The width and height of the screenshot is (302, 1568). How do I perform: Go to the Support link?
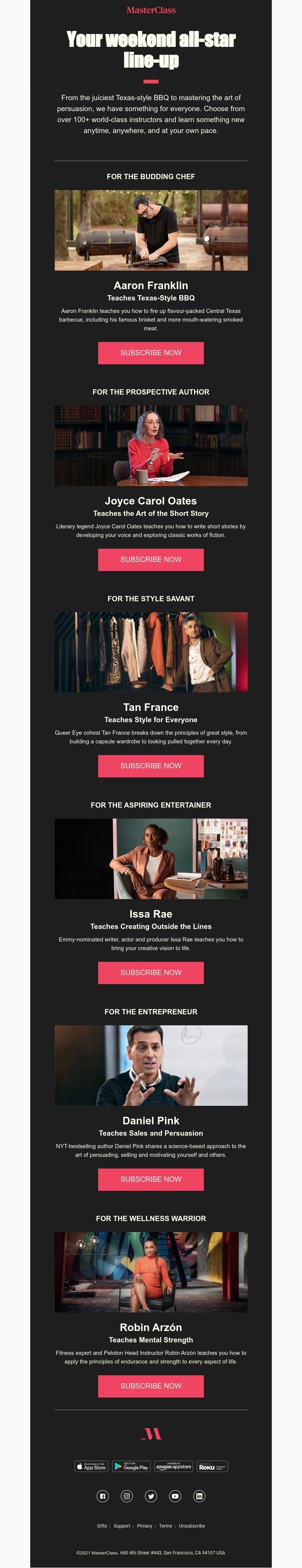pyautogui.click(x=122, y=1525)
